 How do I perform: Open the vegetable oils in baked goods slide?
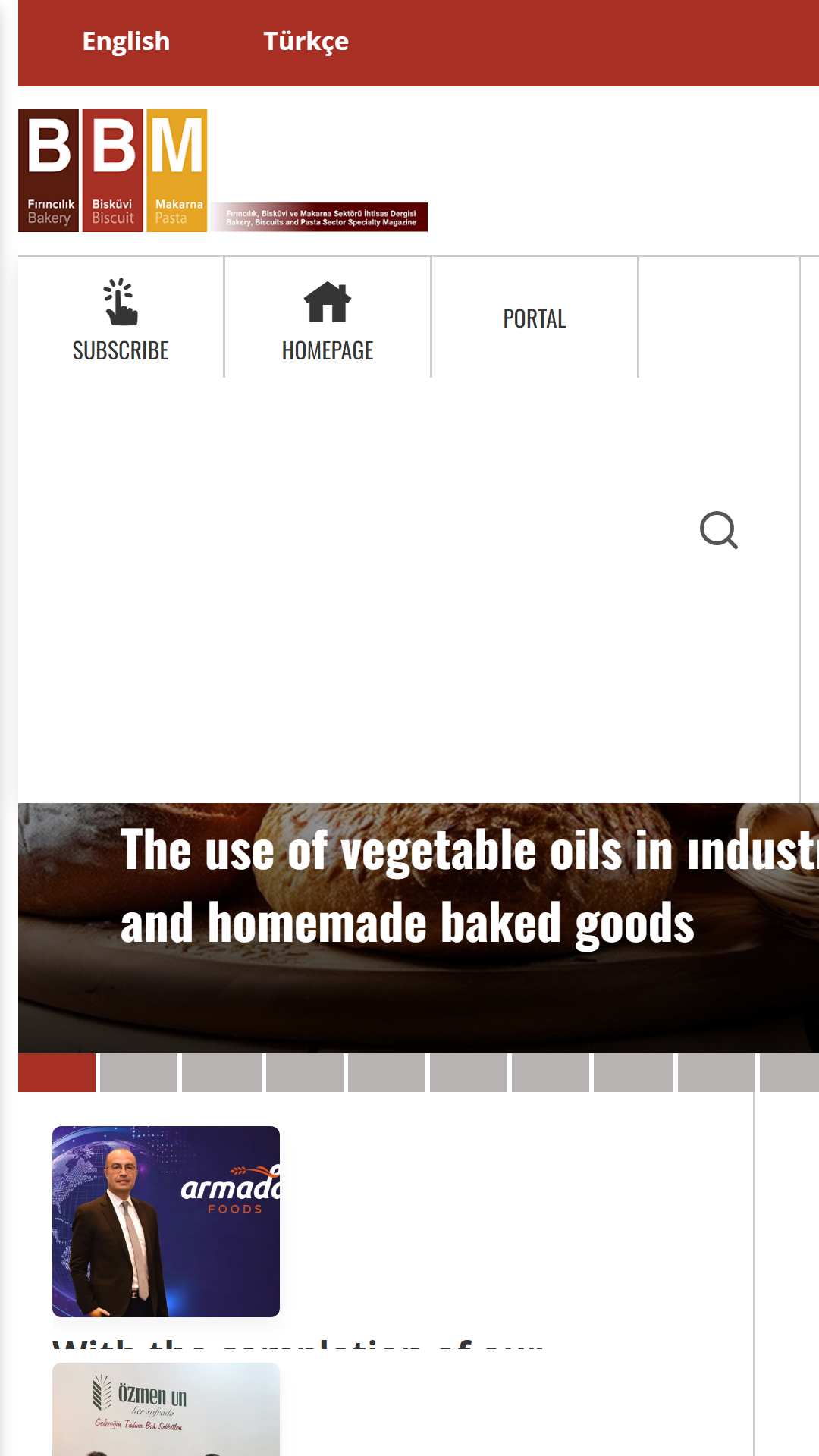click(419, 927)
